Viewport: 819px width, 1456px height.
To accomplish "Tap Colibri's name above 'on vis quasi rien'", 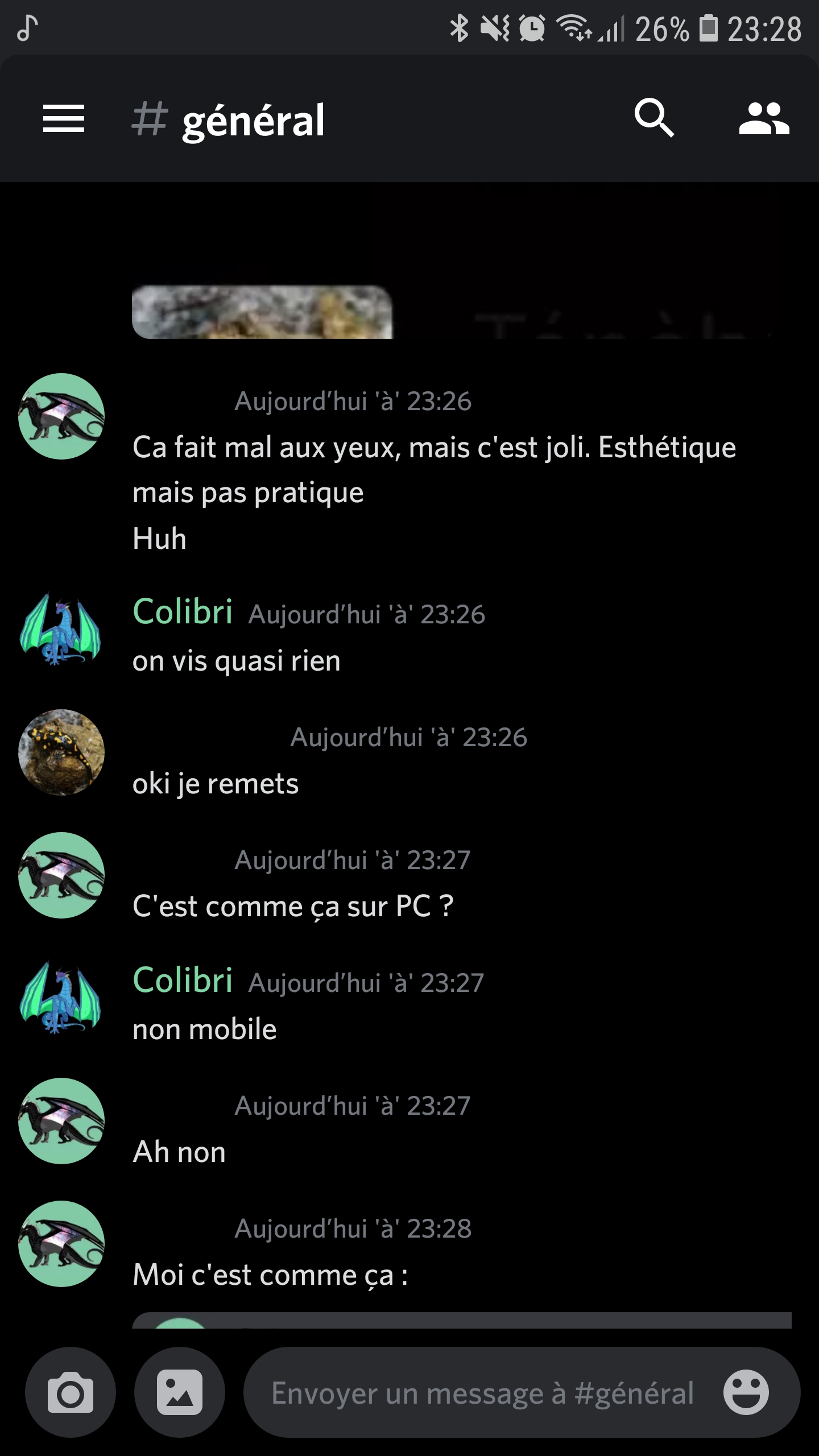I will (x=183, y=612).
